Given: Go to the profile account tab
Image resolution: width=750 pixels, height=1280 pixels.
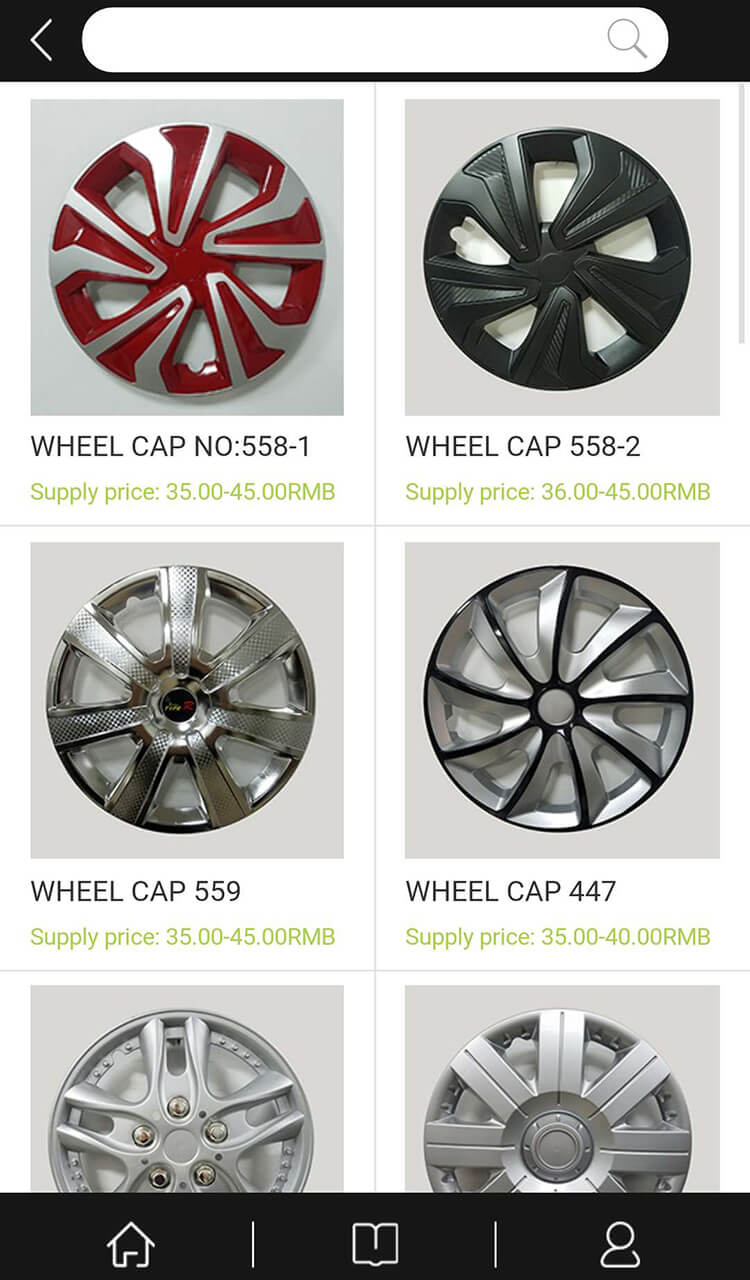Looking at the screenshot, I should 620,1245.
